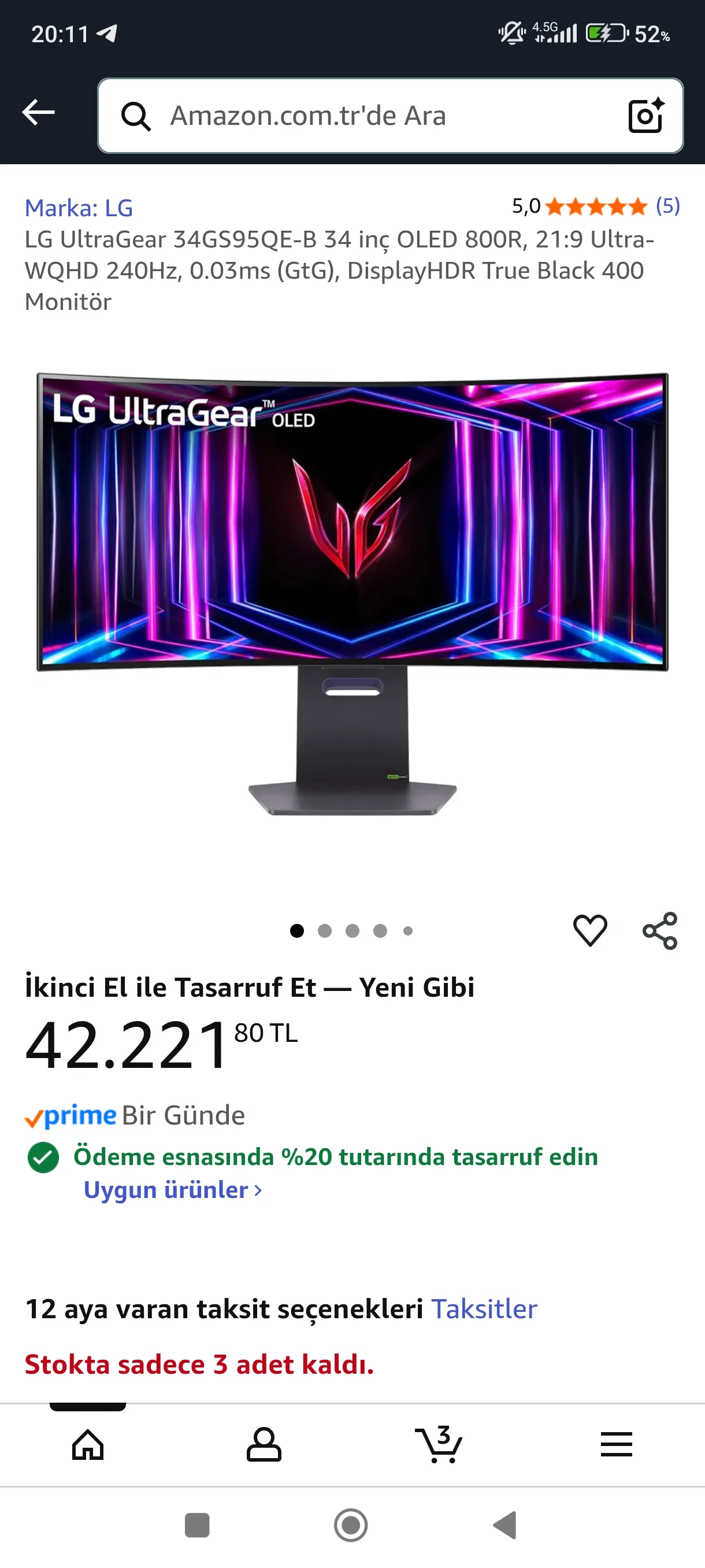Viewport: 705px width, 1568px height.
Task: View the 5 customer reviews
Action: pos(667,206)
